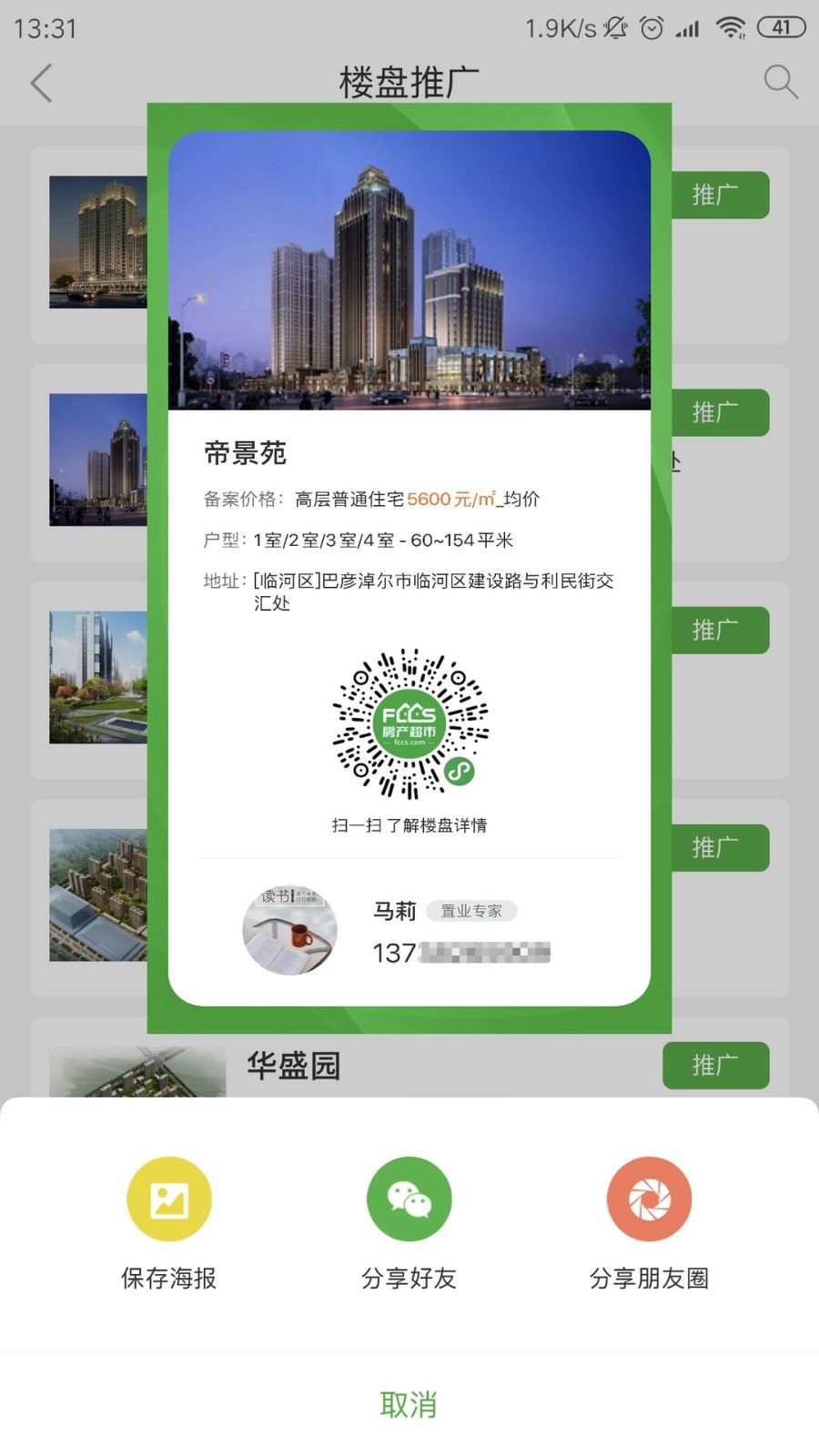Tap the 置业专家 expert label next to 马莉
Image resolution: width=819 pixels, height=1456 pixels.
(473, 911)
